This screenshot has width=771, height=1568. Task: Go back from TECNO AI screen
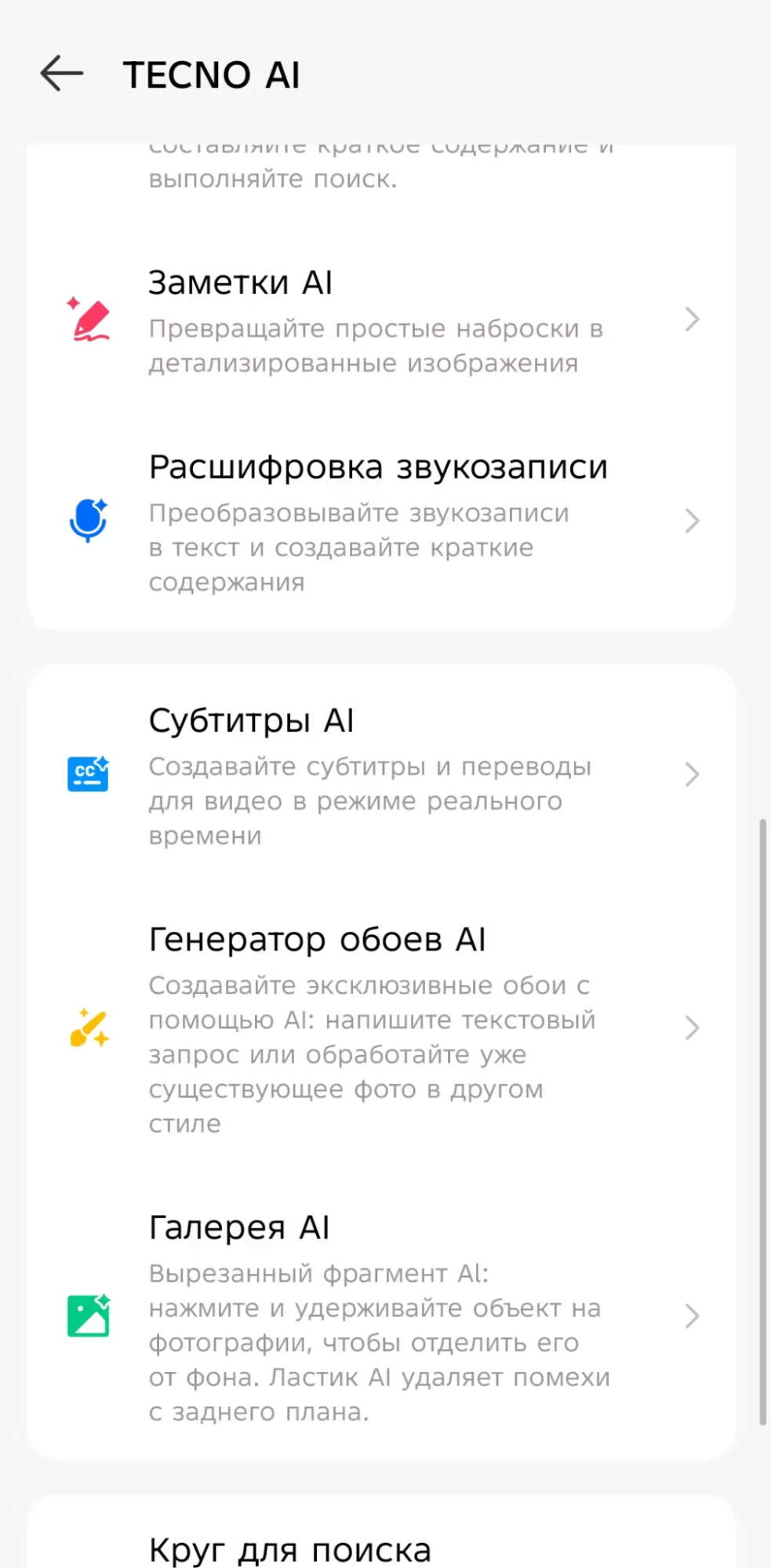(x=62, y=75)
